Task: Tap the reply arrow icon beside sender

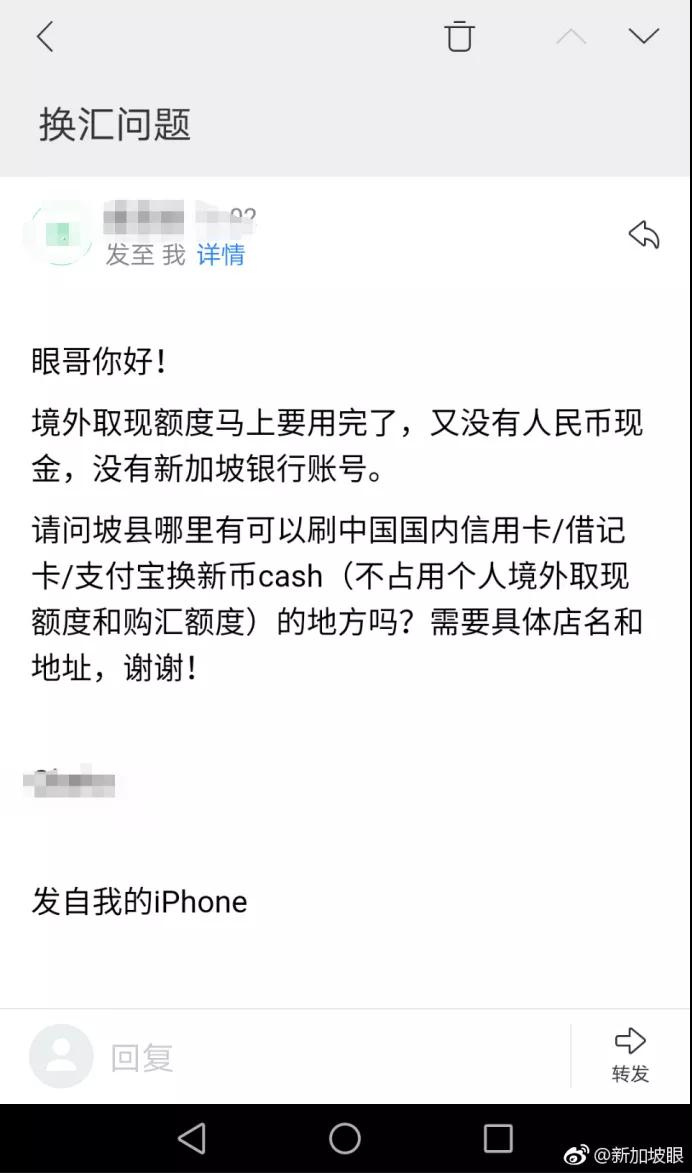Action: point(643,235)
